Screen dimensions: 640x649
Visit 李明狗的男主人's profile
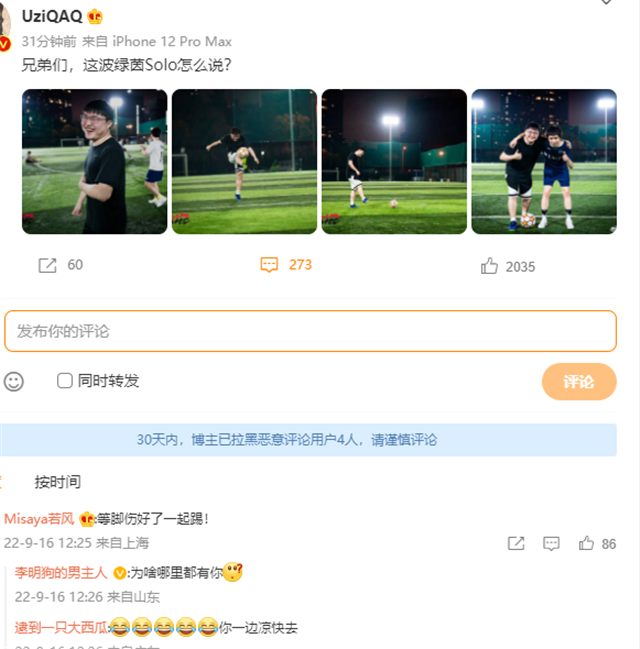click(62, 573)
